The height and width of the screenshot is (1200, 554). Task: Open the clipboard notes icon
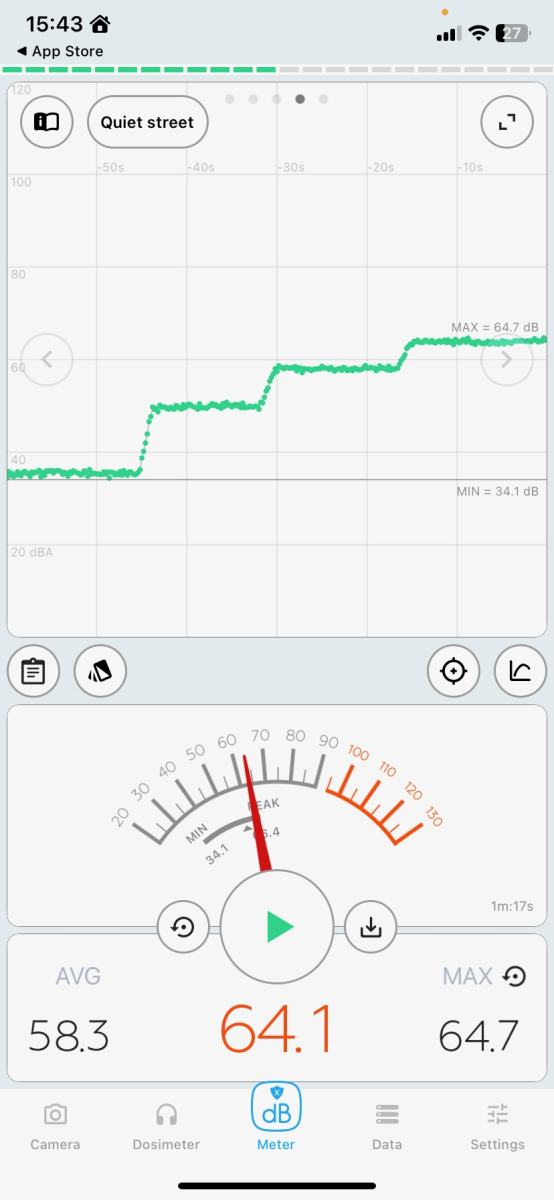pyautogui.click(x=34, y=671)
